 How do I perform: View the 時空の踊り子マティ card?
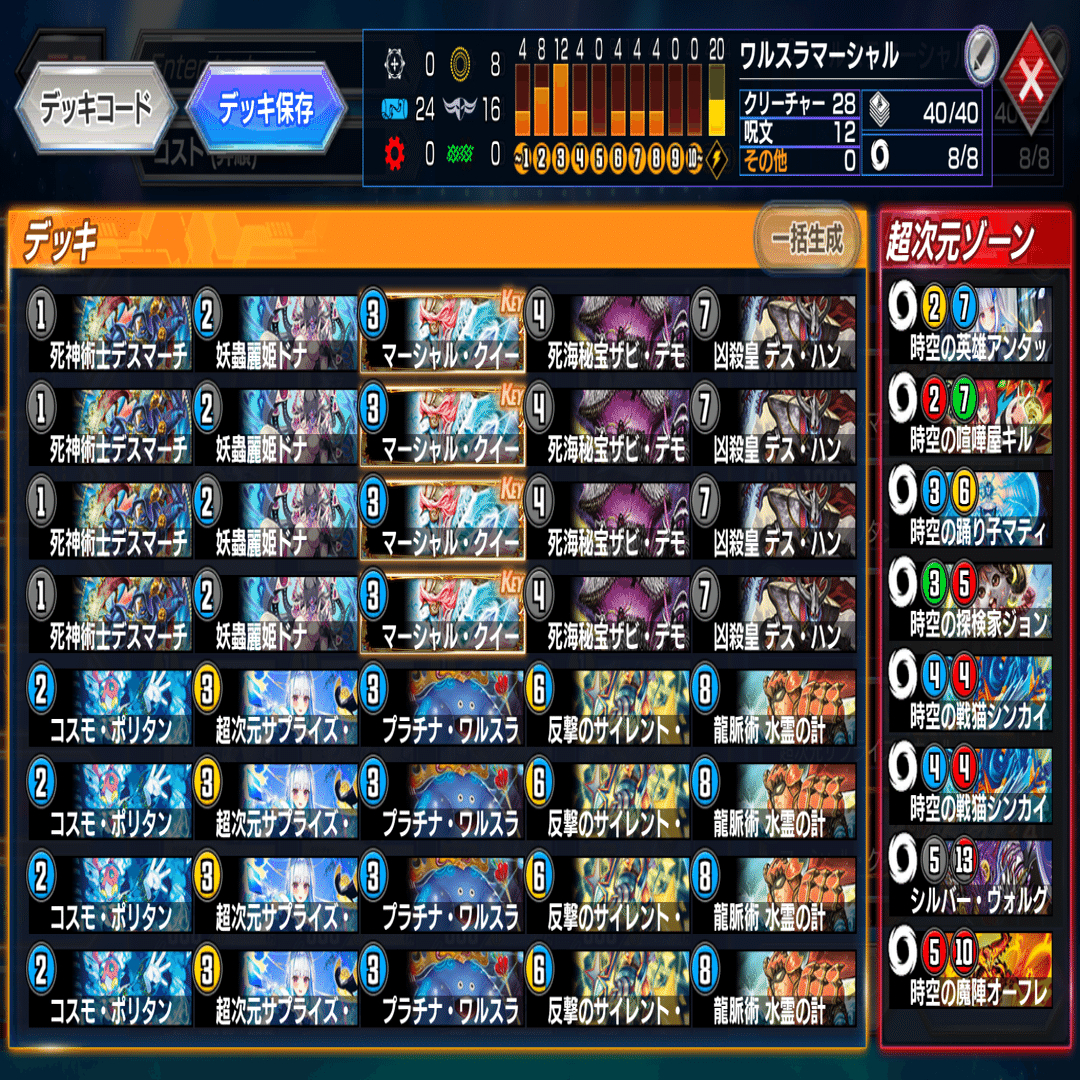(x=969, y=509)
